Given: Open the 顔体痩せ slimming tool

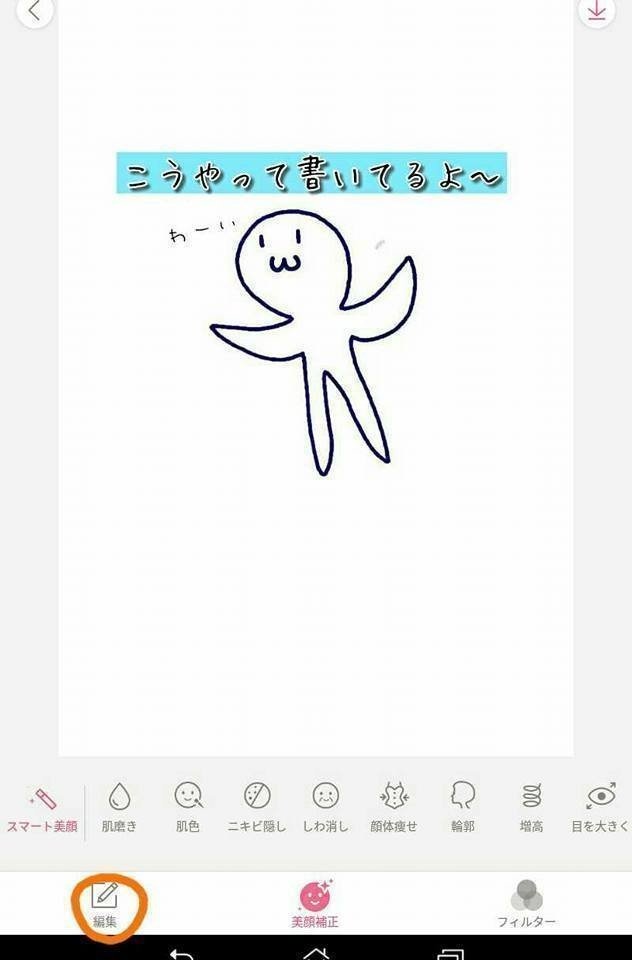Looking at the screenshot, I should [393, 807].
